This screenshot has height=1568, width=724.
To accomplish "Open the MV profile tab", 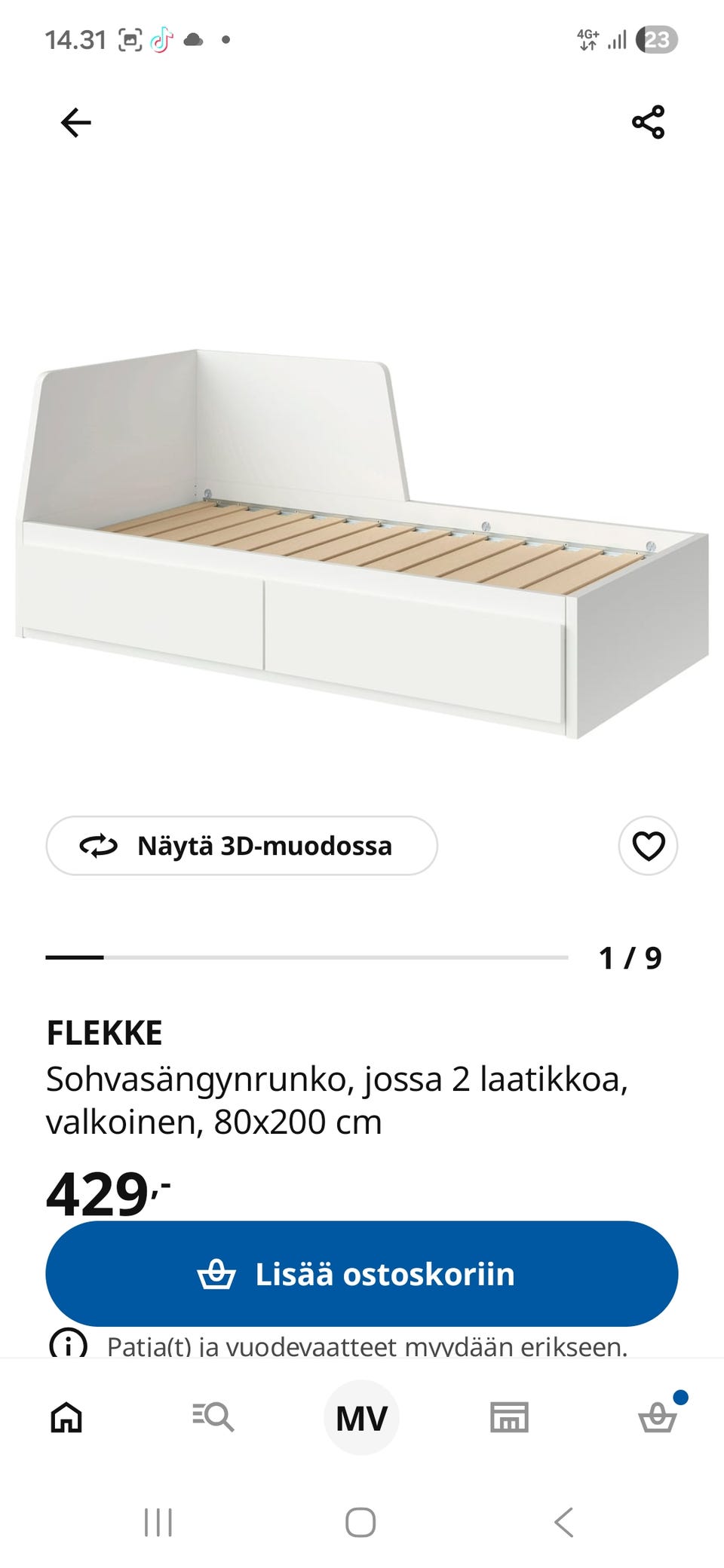I will click(361, 1418).
